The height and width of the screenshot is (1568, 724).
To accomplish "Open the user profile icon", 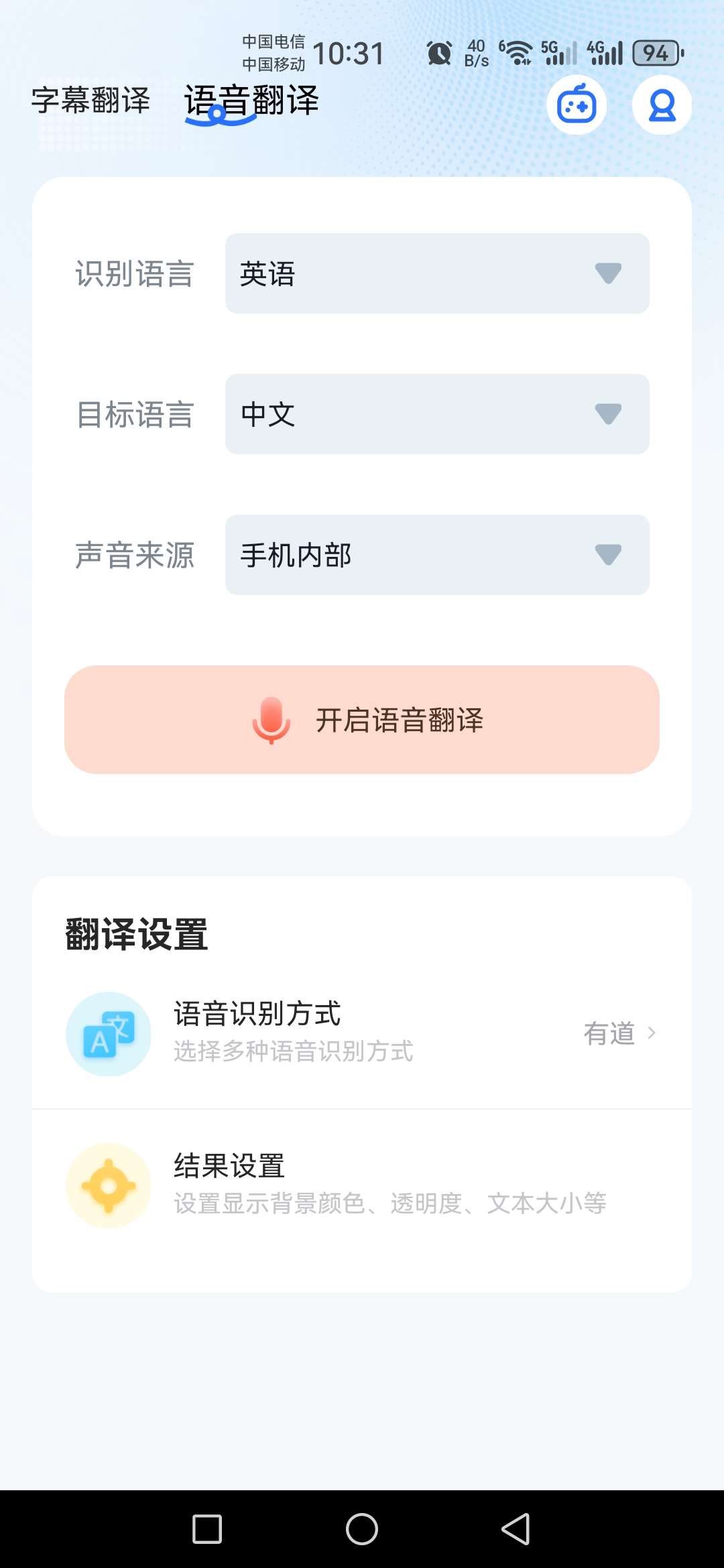I will point(662,105).
